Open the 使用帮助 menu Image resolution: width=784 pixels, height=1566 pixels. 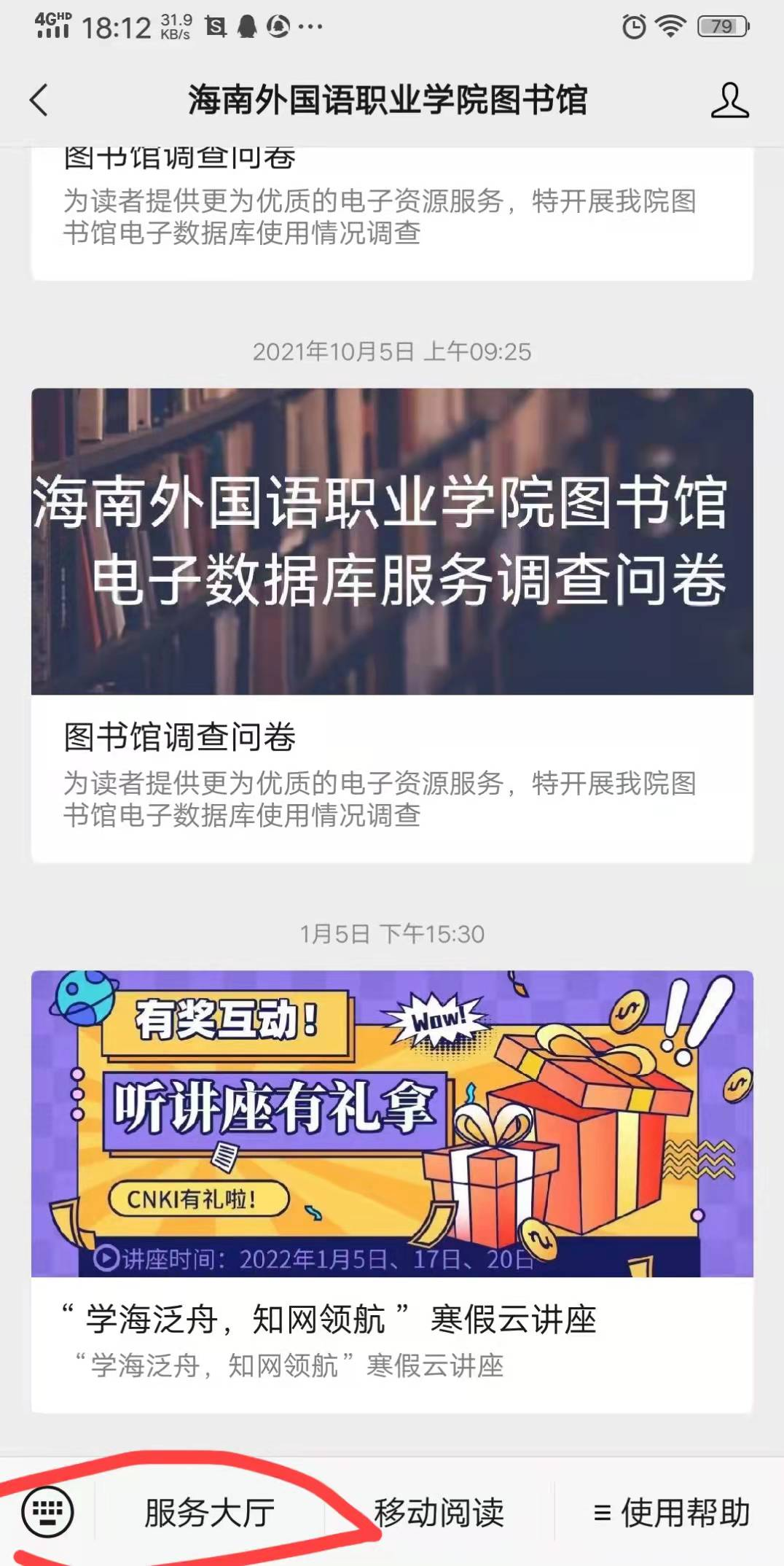pyautogui.click(x=671, y=1513)
